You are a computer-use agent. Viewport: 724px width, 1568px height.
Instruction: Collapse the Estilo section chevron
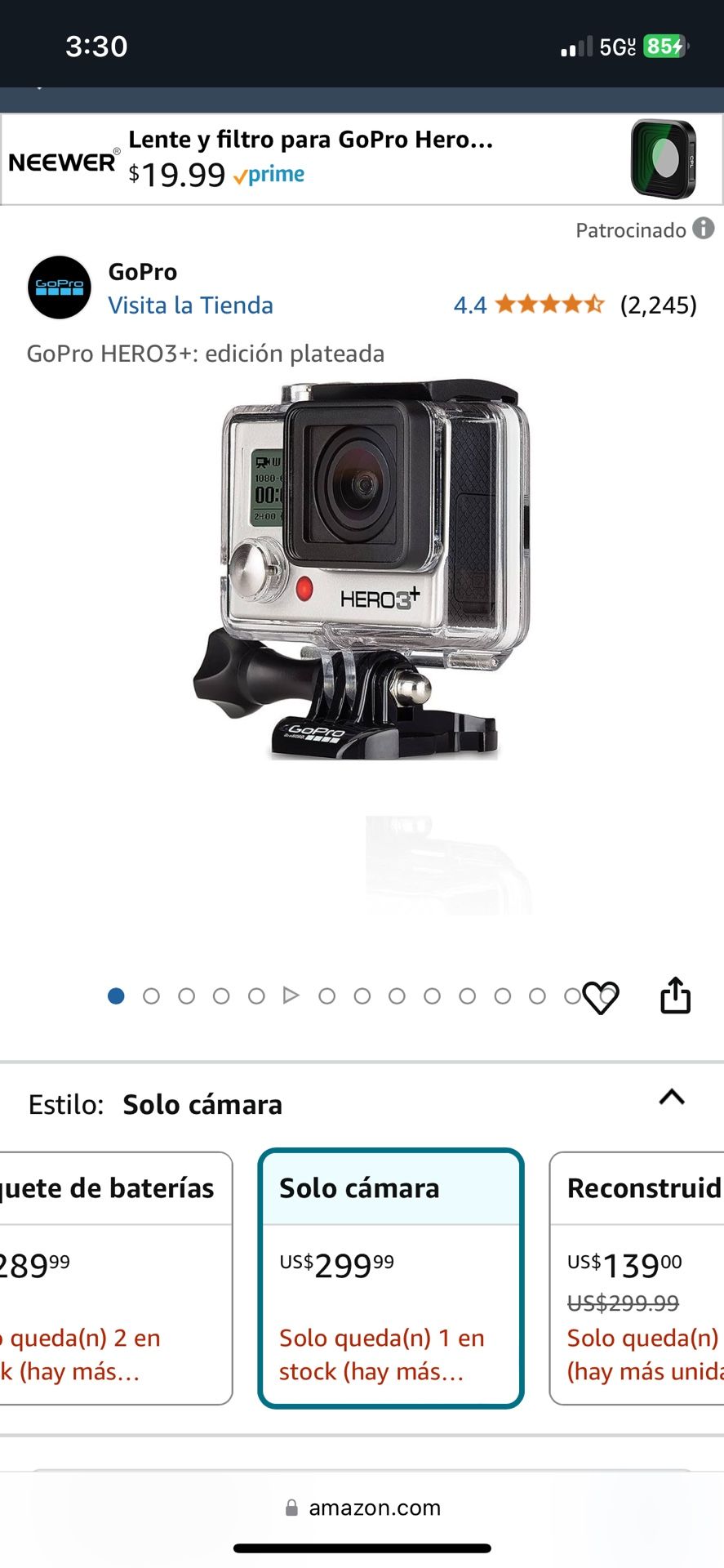(x=672, y=1098)
